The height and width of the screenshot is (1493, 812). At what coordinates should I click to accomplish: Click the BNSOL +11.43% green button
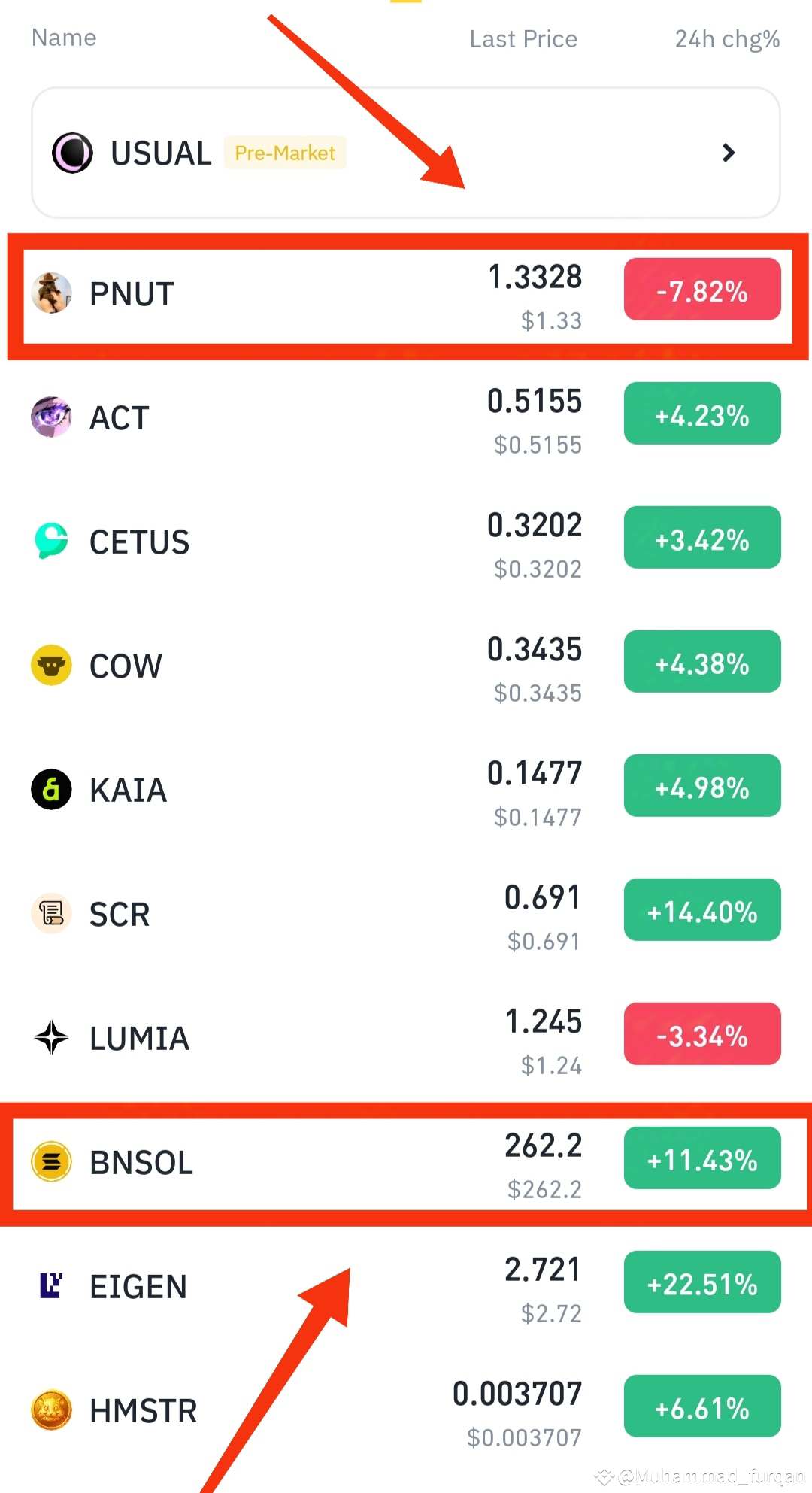click(701, 1158)
